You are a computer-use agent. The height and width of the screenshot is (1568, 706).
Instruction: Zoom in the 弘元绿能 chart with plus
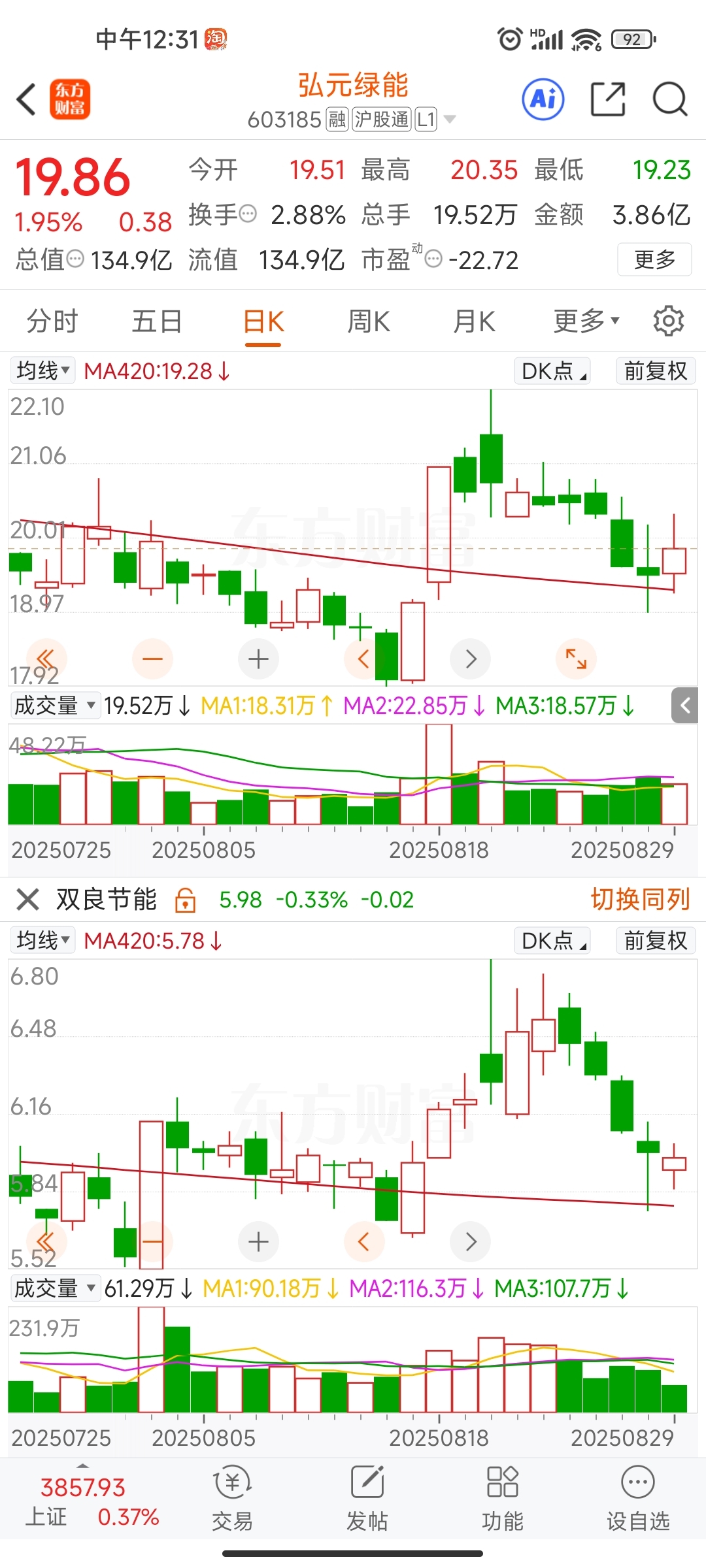click(258, 659)
